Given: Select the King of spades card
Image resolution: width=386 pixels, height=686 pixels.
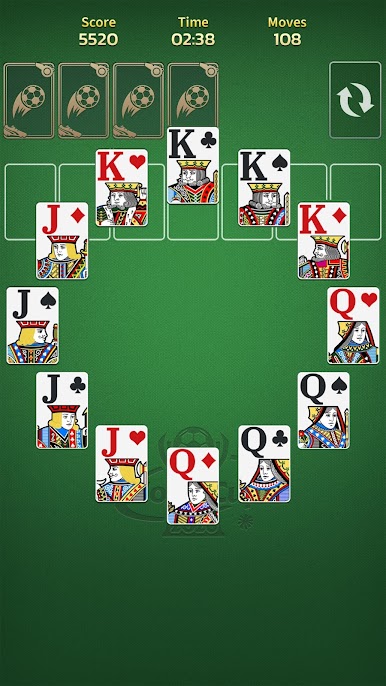Looking at the screenshot, I should pyautogui.click(x=264, y=188).
